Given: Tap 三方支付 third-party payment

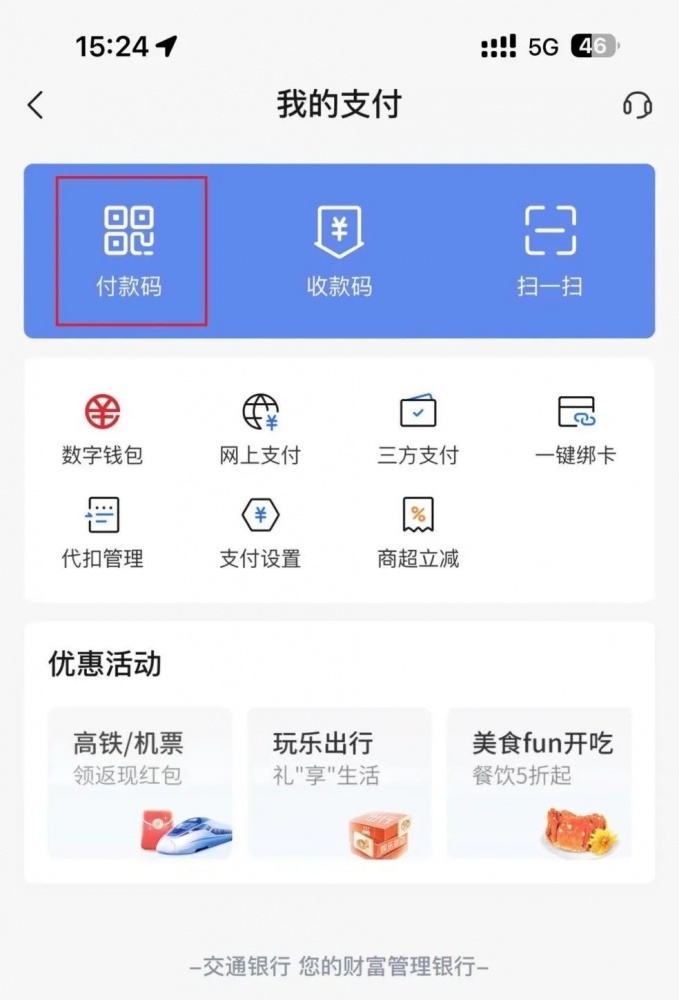Looking at the screenshot, I should [418, 430].
